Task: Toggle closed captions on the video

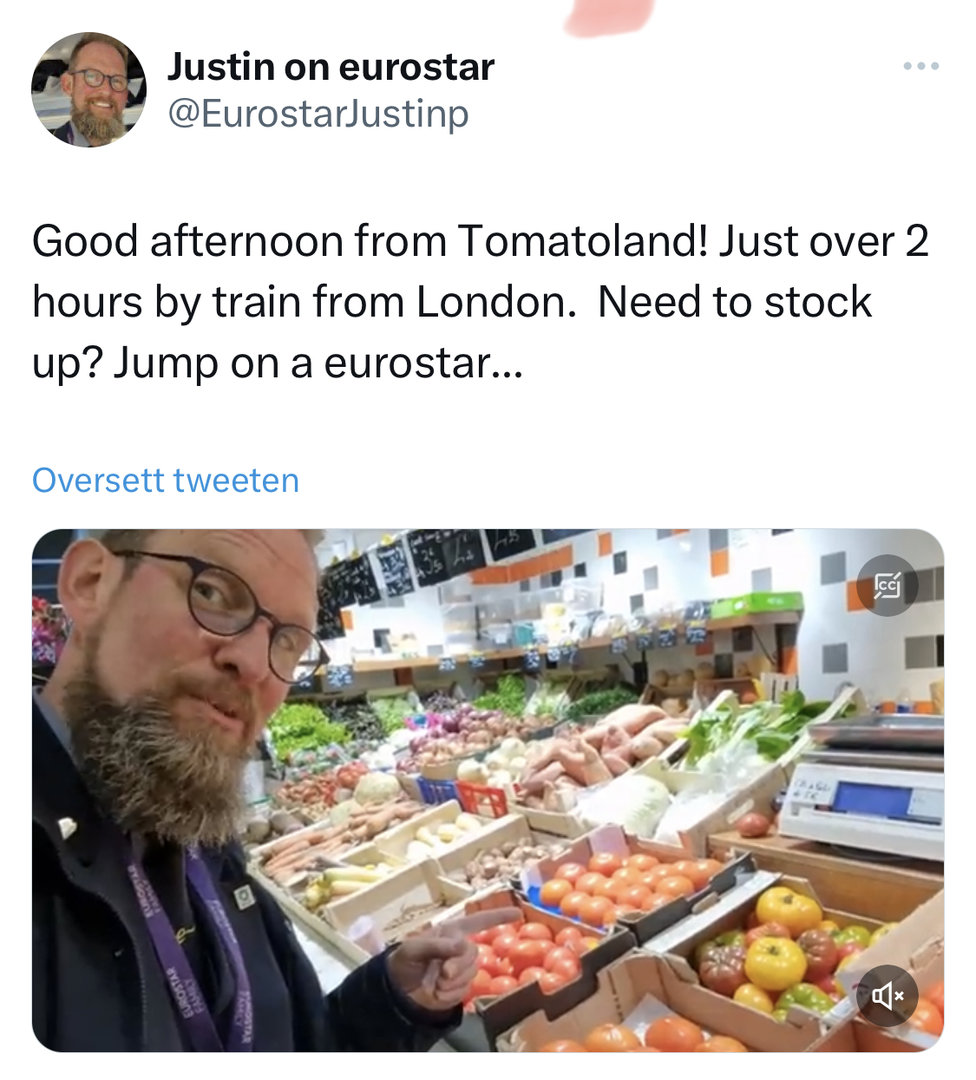Action: pyautogui.click(x=887, y=586)
